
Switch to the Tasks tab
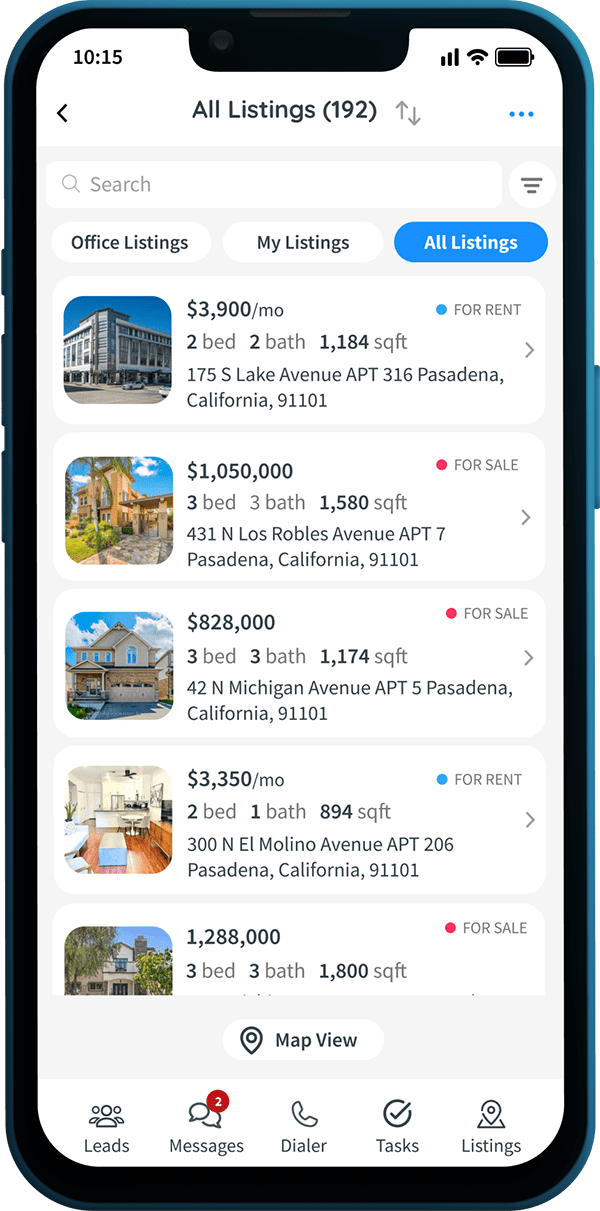(x=397, y=1127)
